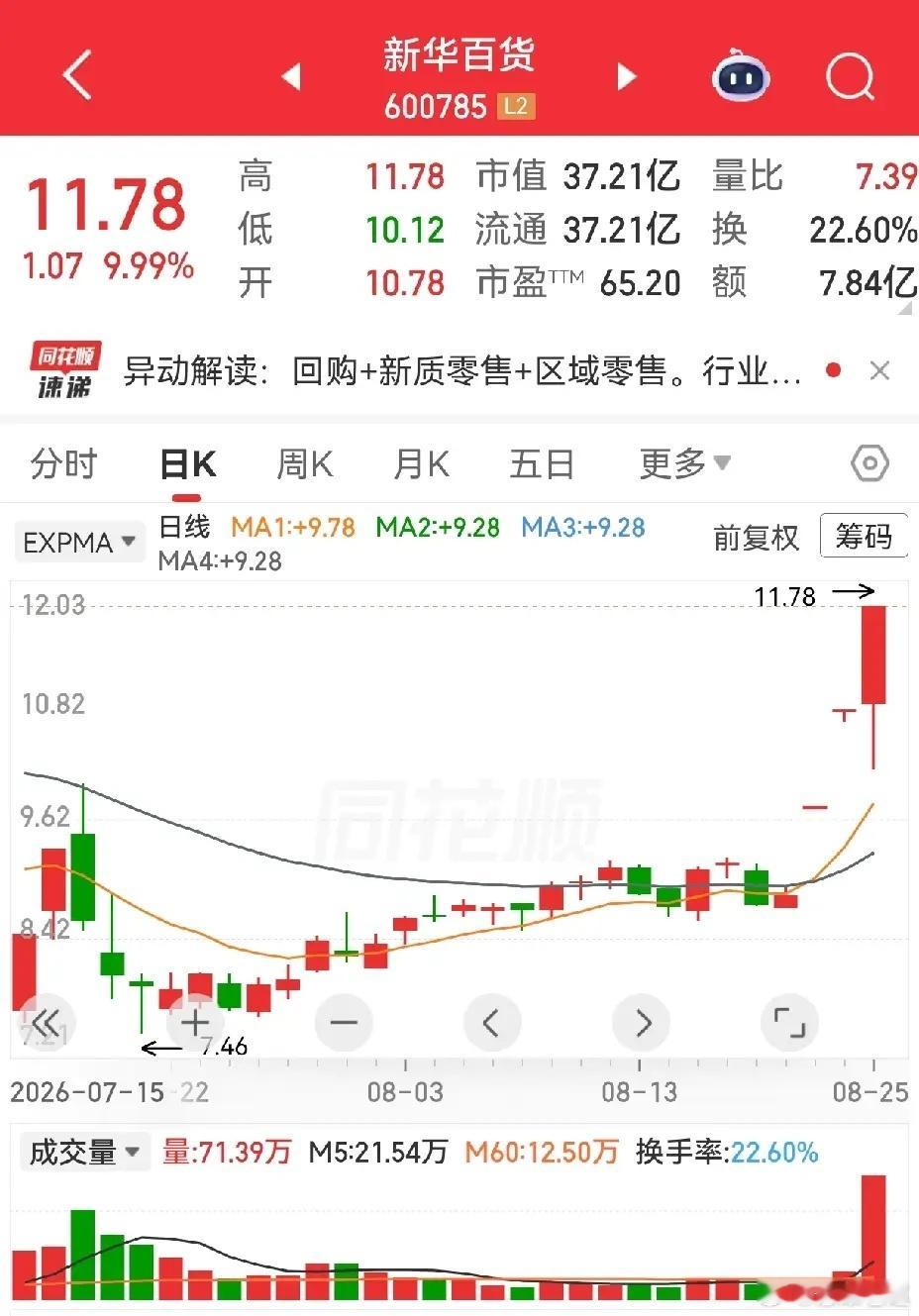Expand chart to full screen
Screen dimensions: 919x1316
[x=789, y=1022]
